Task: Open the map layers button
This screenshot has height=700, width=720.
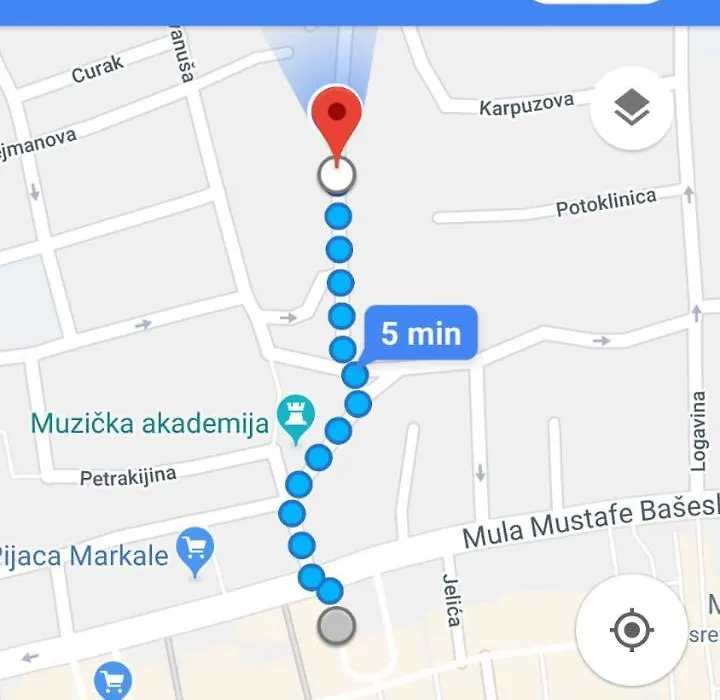Action: point(631,109)
